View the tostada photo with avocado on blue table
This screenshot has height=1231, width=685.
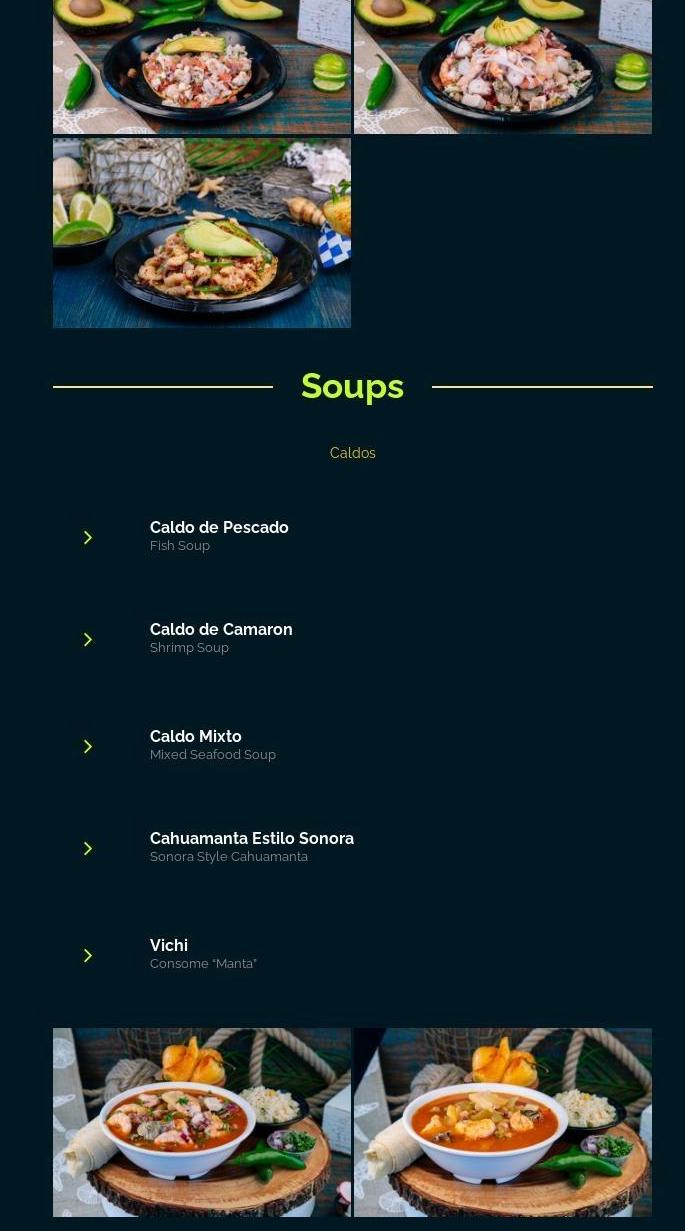(202, 233)
